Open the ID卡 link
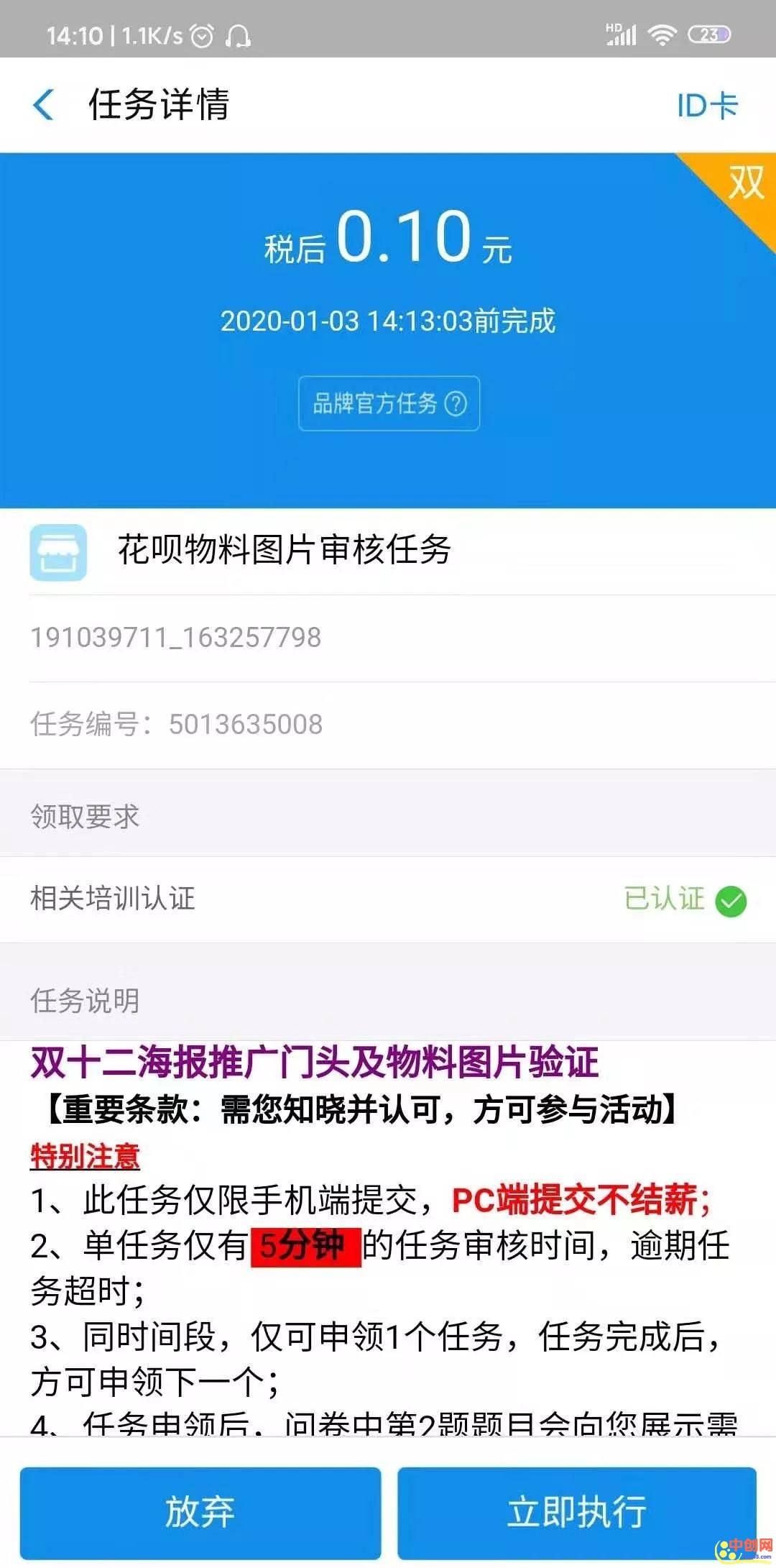This screenshot has width=776, height=1568. click(x=707, y=106)
